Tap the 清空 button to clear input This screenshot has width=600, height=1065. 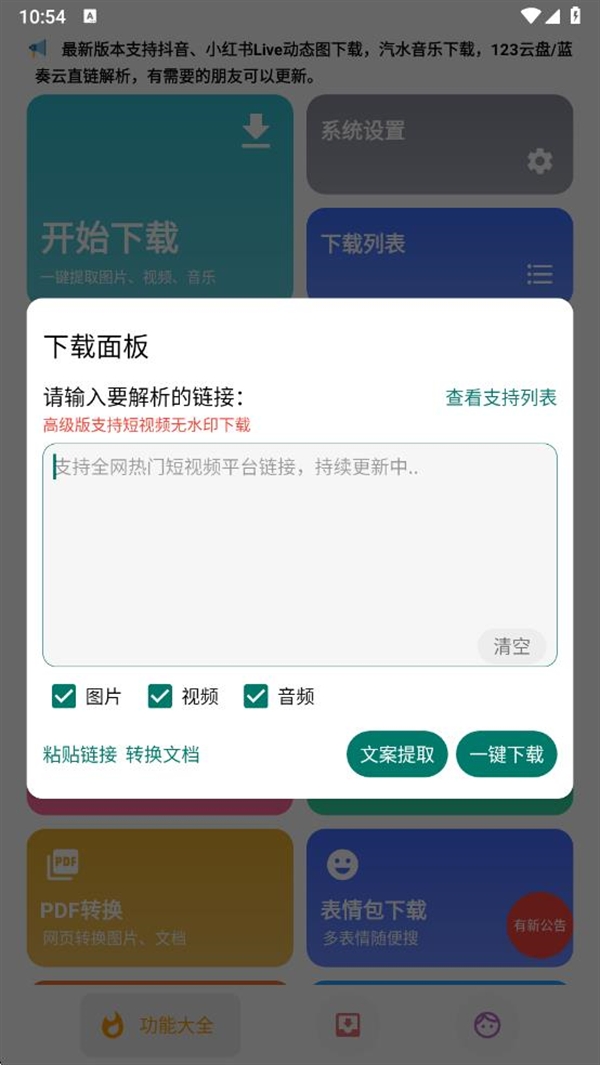pos(512,646)
